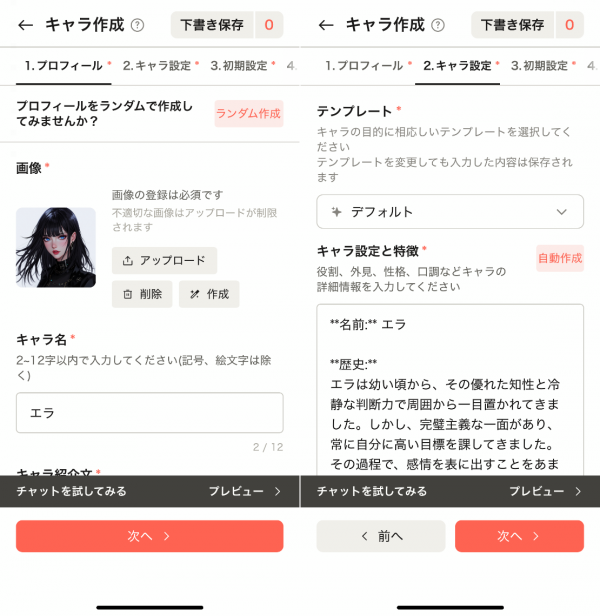The width and height of the screenshot is (600, 616).
Task: Tap the ランダム作成 button
Action: point(249,114)
